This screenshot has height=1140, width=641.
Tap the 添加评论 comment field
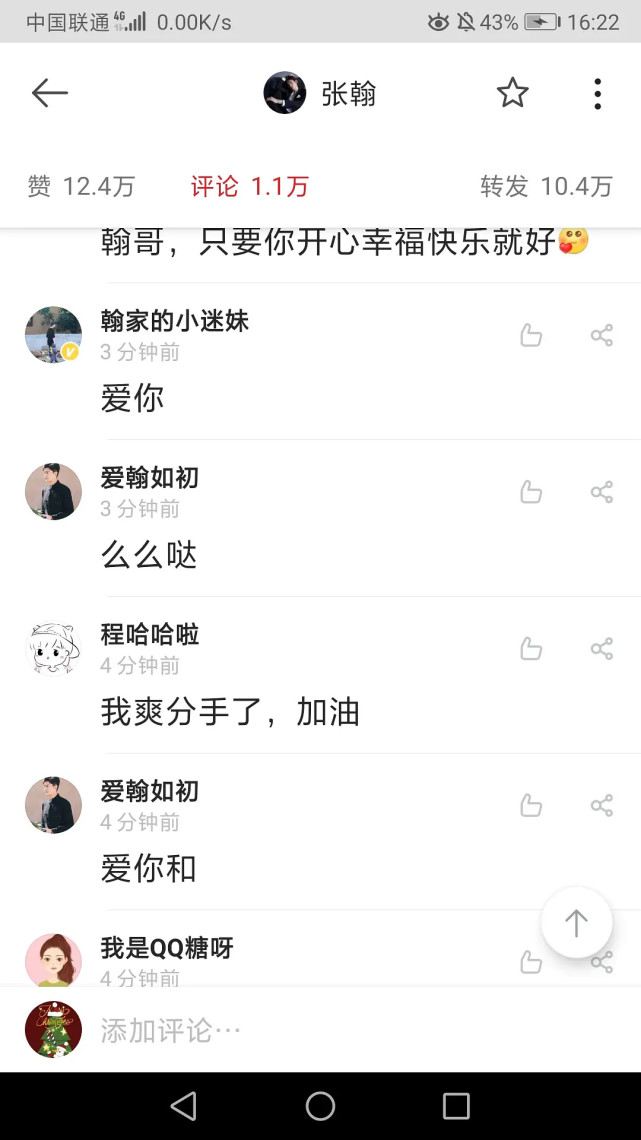pos(300,1030)
